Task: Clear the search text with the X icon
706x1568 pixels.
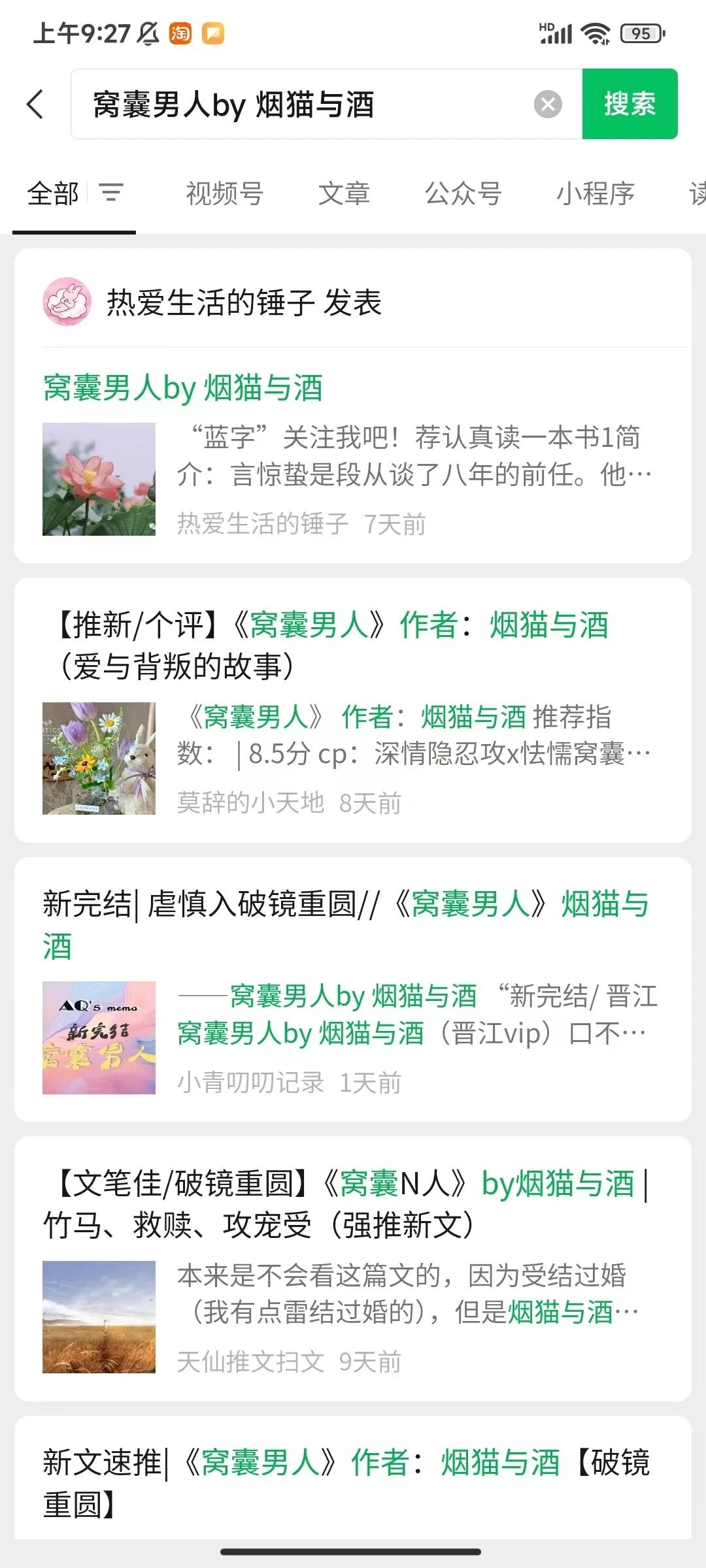Action: tap(548, 105)
